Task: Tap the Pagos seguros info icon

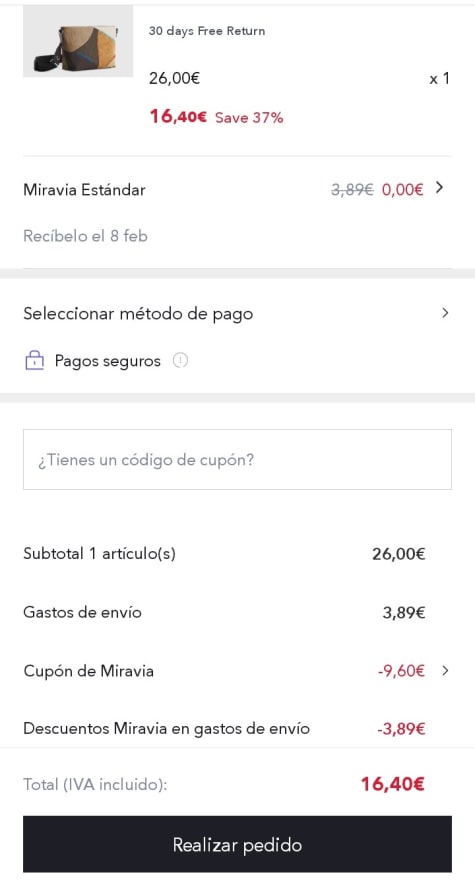Action: pyautogui.click(x=180, y=361)
